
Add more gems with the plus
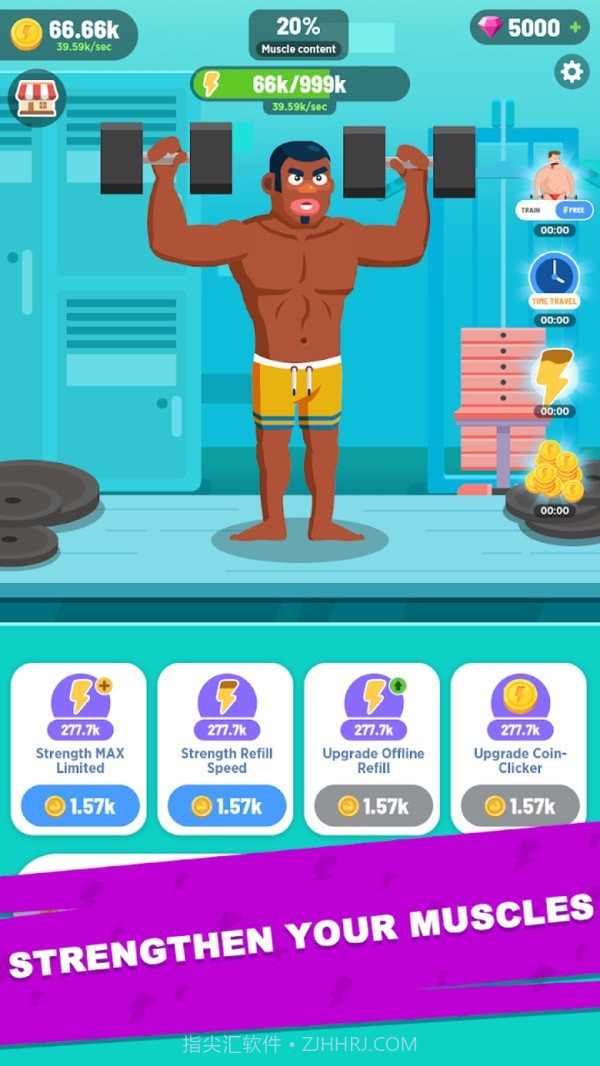click(575, 28)
